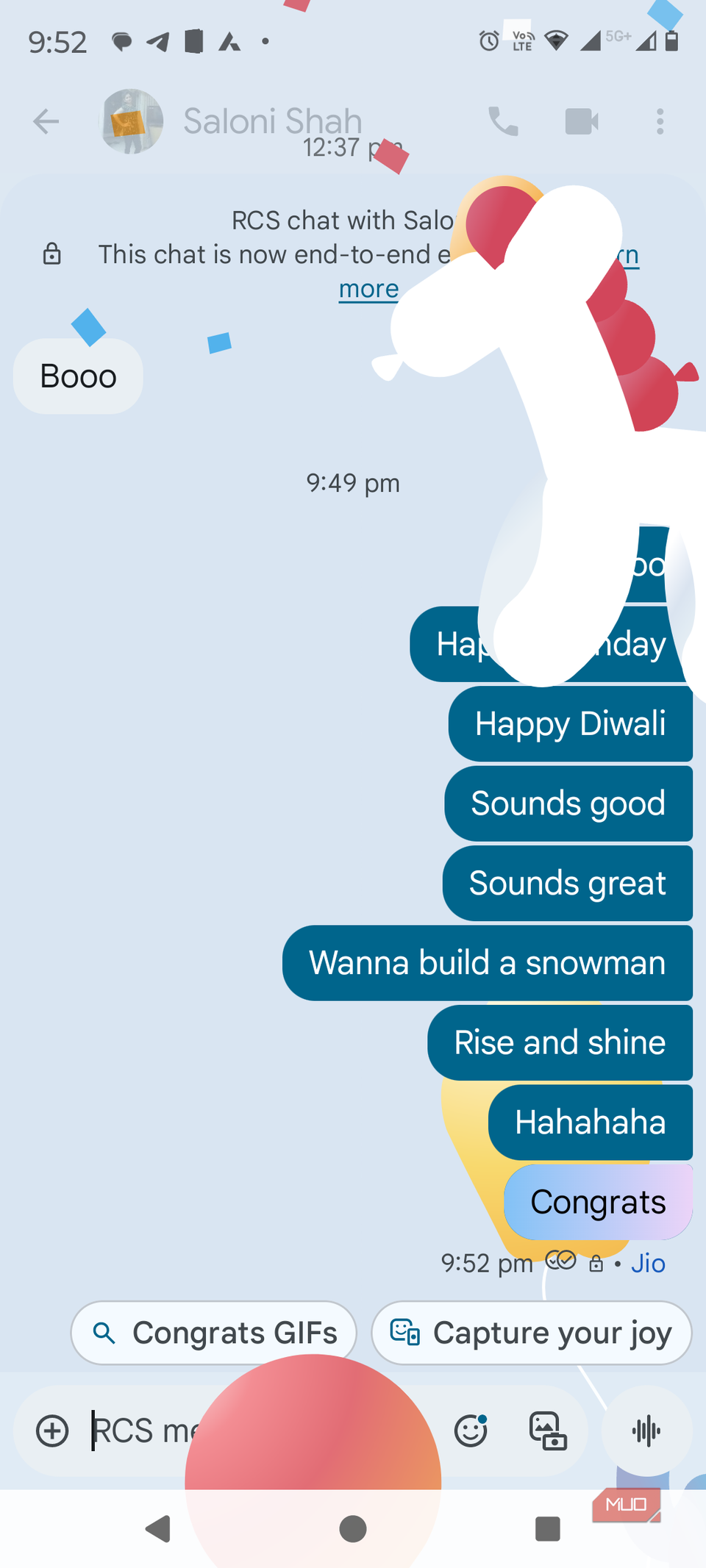Choose the Wanna build a snowman reply
The width and height of the screenshot is (706, 1568).
coord(488,962)
